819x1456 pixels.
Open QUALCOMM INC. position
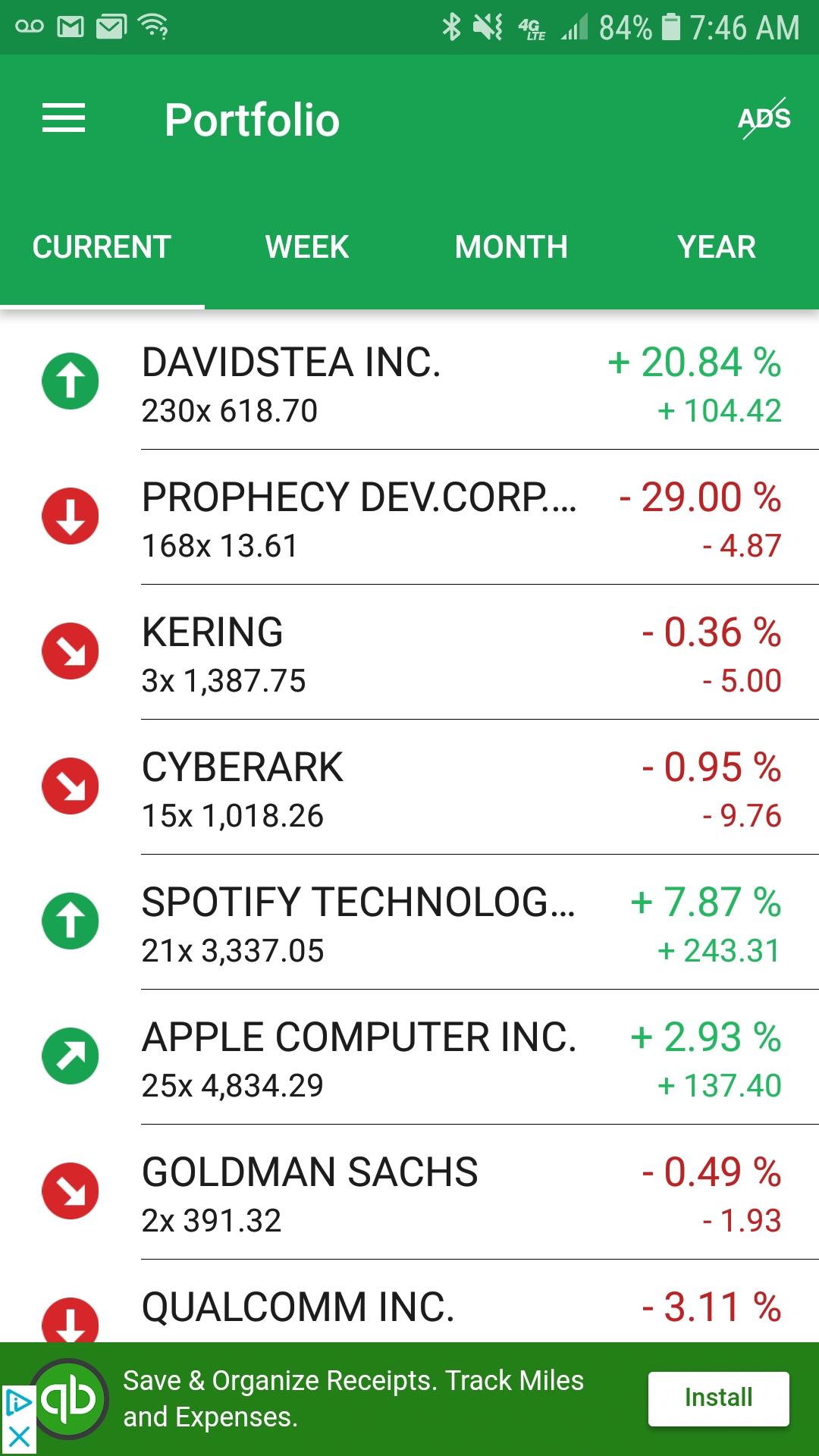pos(409,1301)
